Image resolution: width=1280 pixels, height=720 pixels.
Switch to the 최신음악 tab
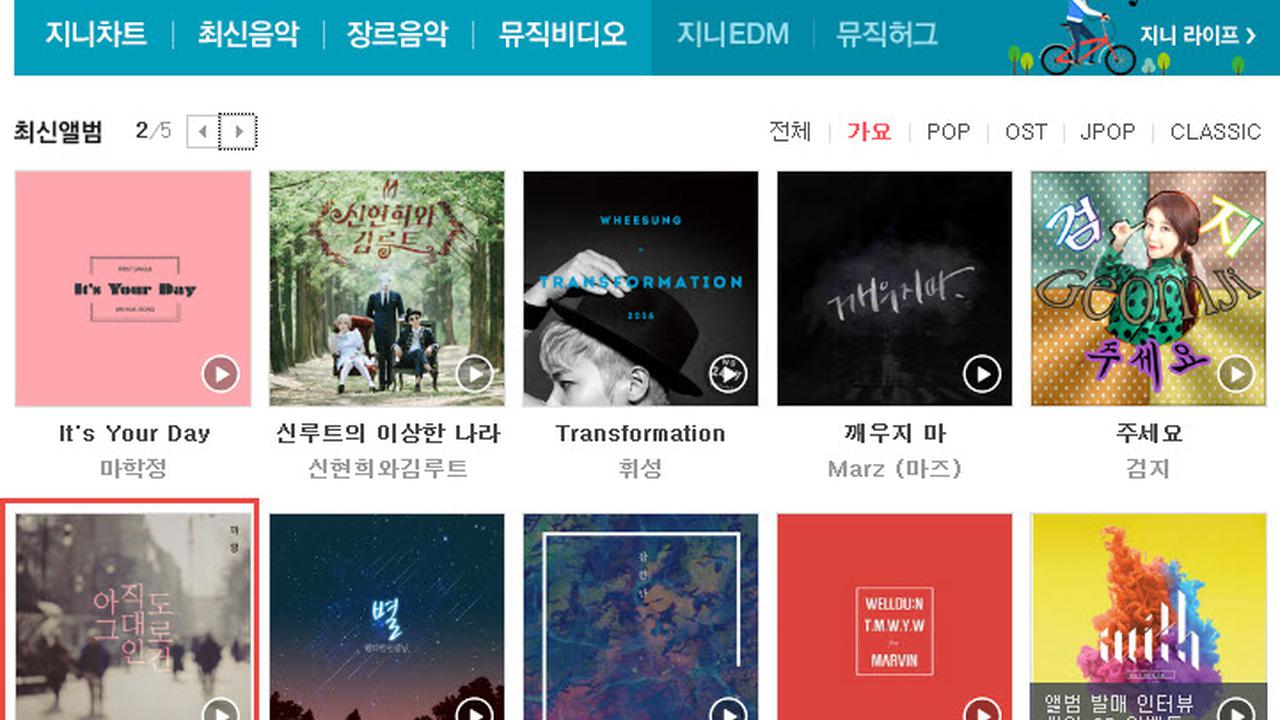[x=248, y=34]
